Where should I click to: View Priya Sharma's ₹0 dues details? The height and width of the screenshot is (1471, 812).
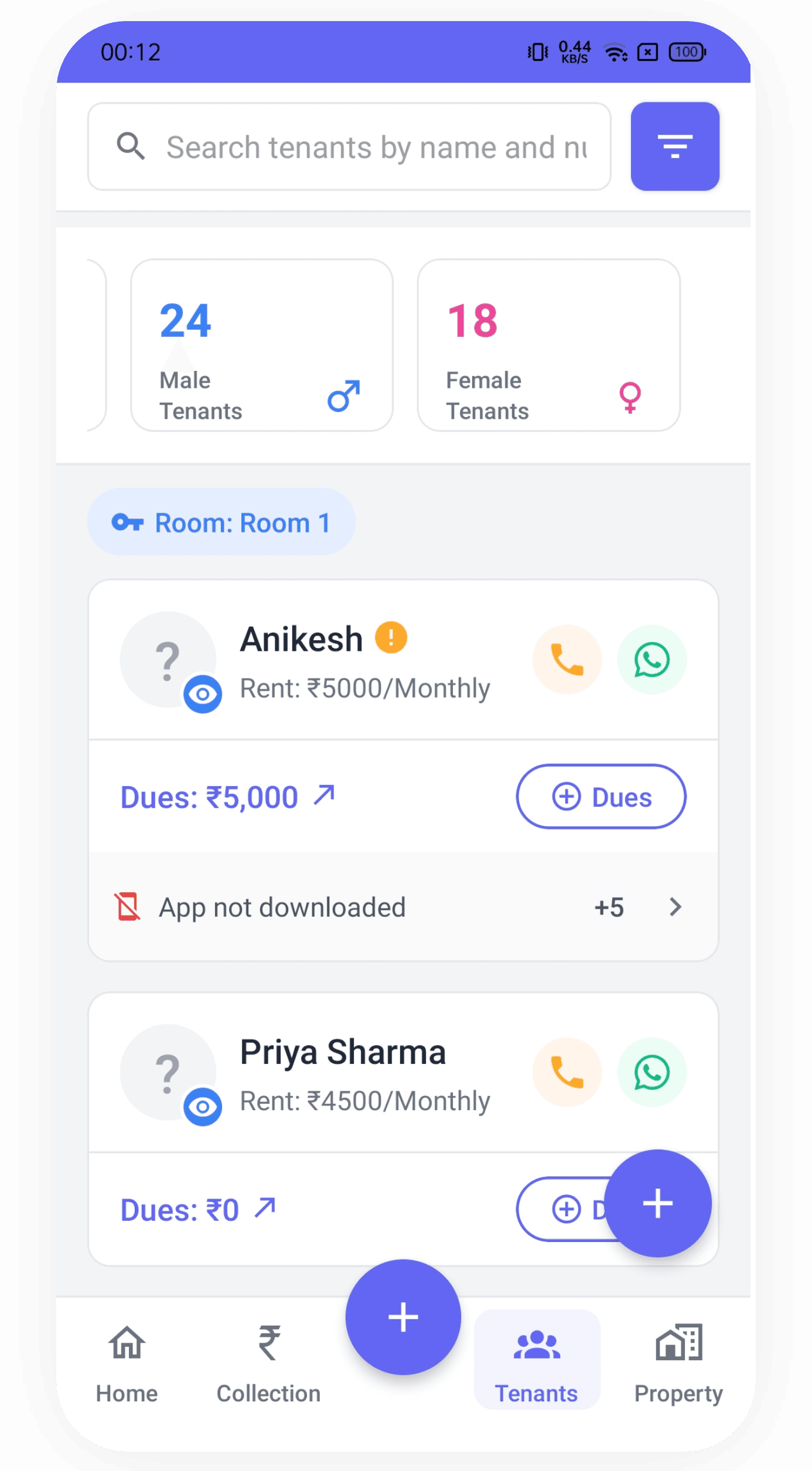click(x=198, y=1210)
